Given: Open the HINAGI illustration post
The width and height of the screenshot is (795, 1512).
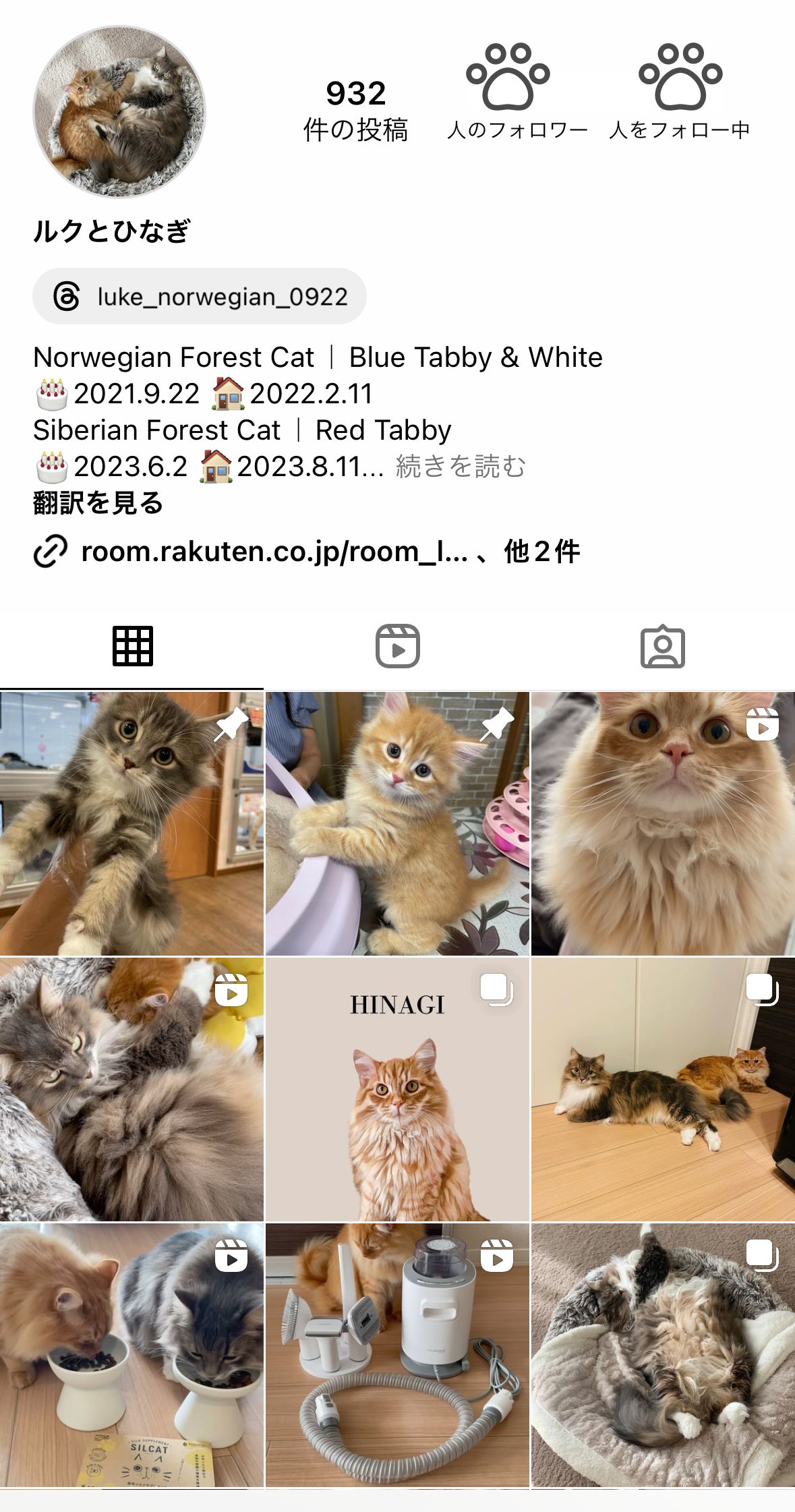Looking at the screenshot, I should (397, 1089).
